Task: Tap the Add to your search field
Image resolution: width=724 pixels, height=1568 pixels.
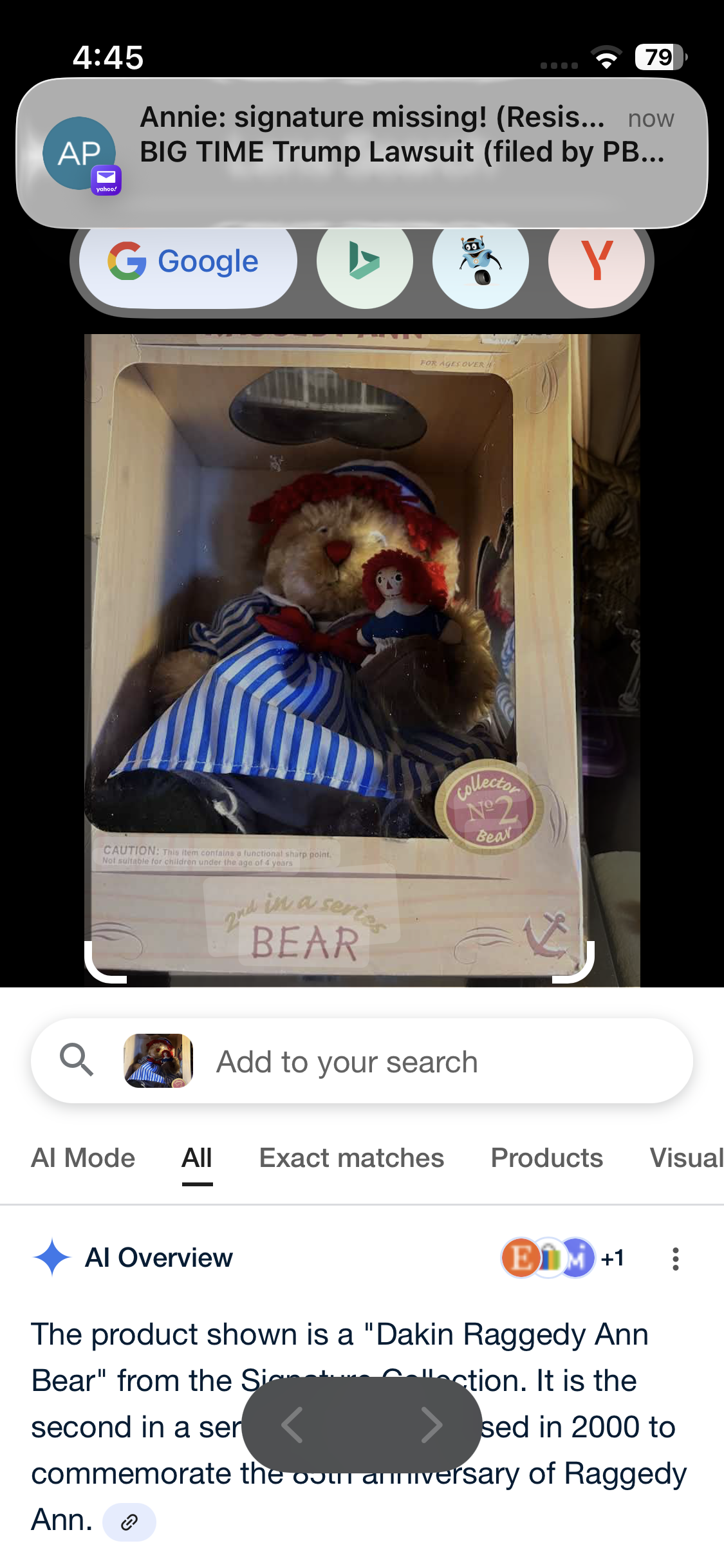Action: (x=438, y=1062)
